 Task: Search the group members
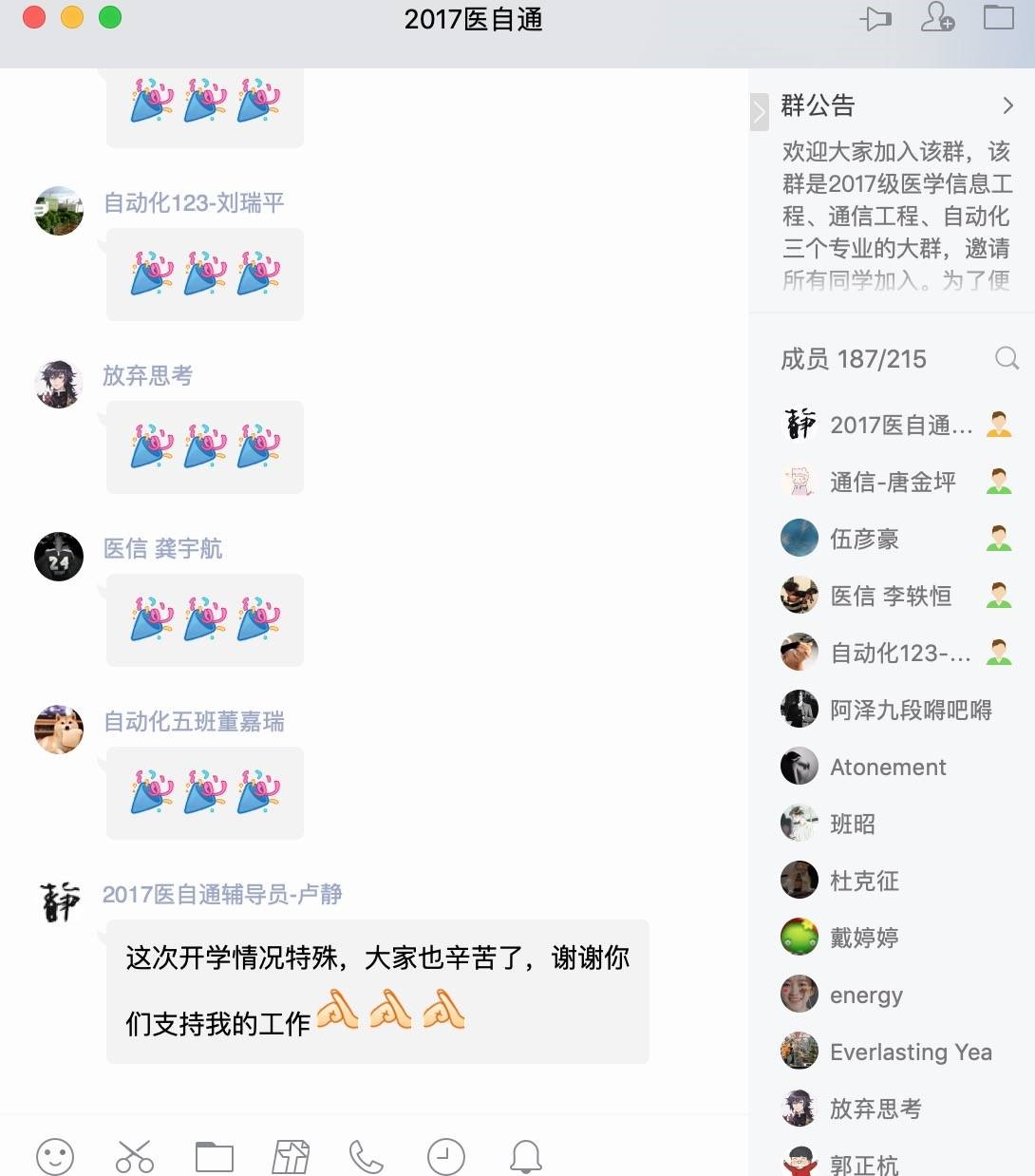[x=1007, y=358]
